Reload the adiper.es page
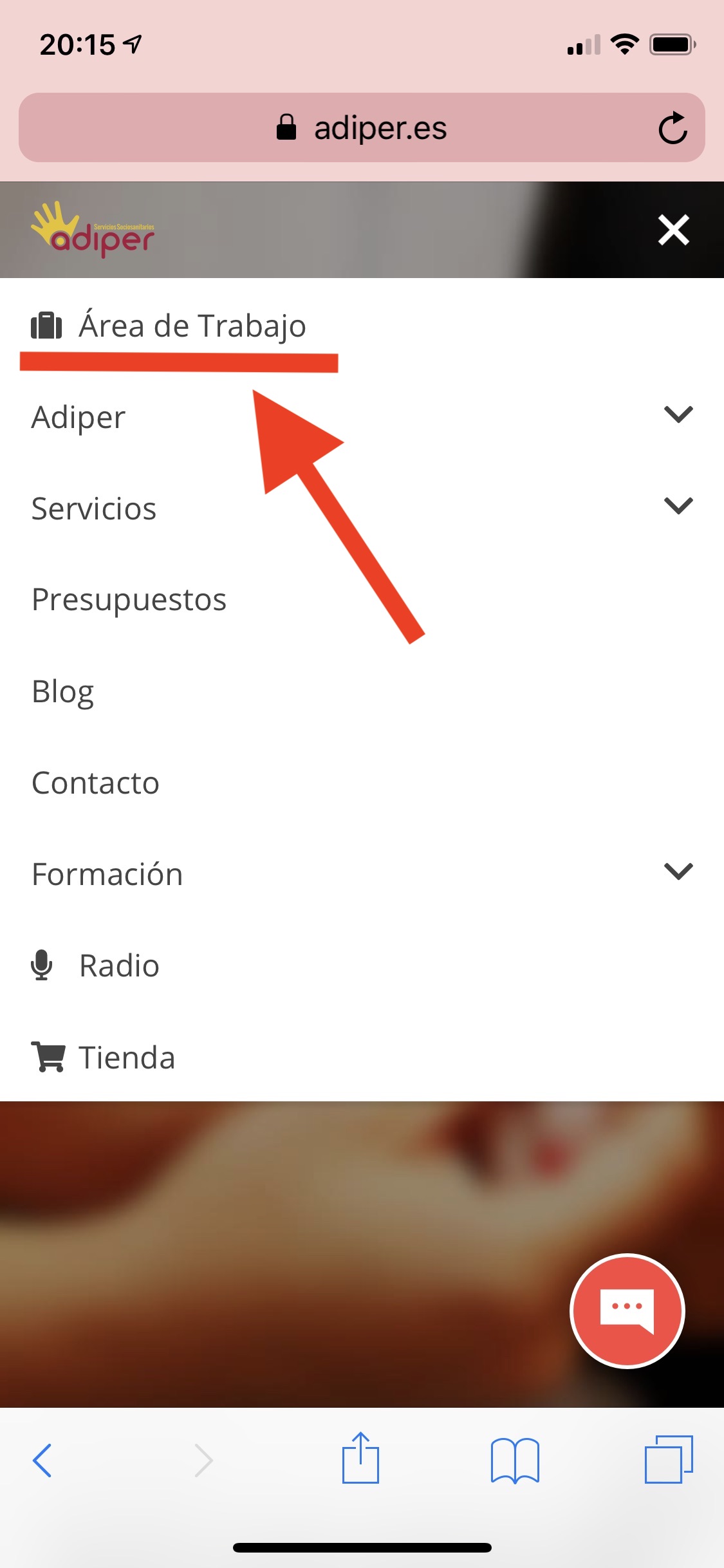Viewport: 724px width, 1568px height. click(673, 127)
